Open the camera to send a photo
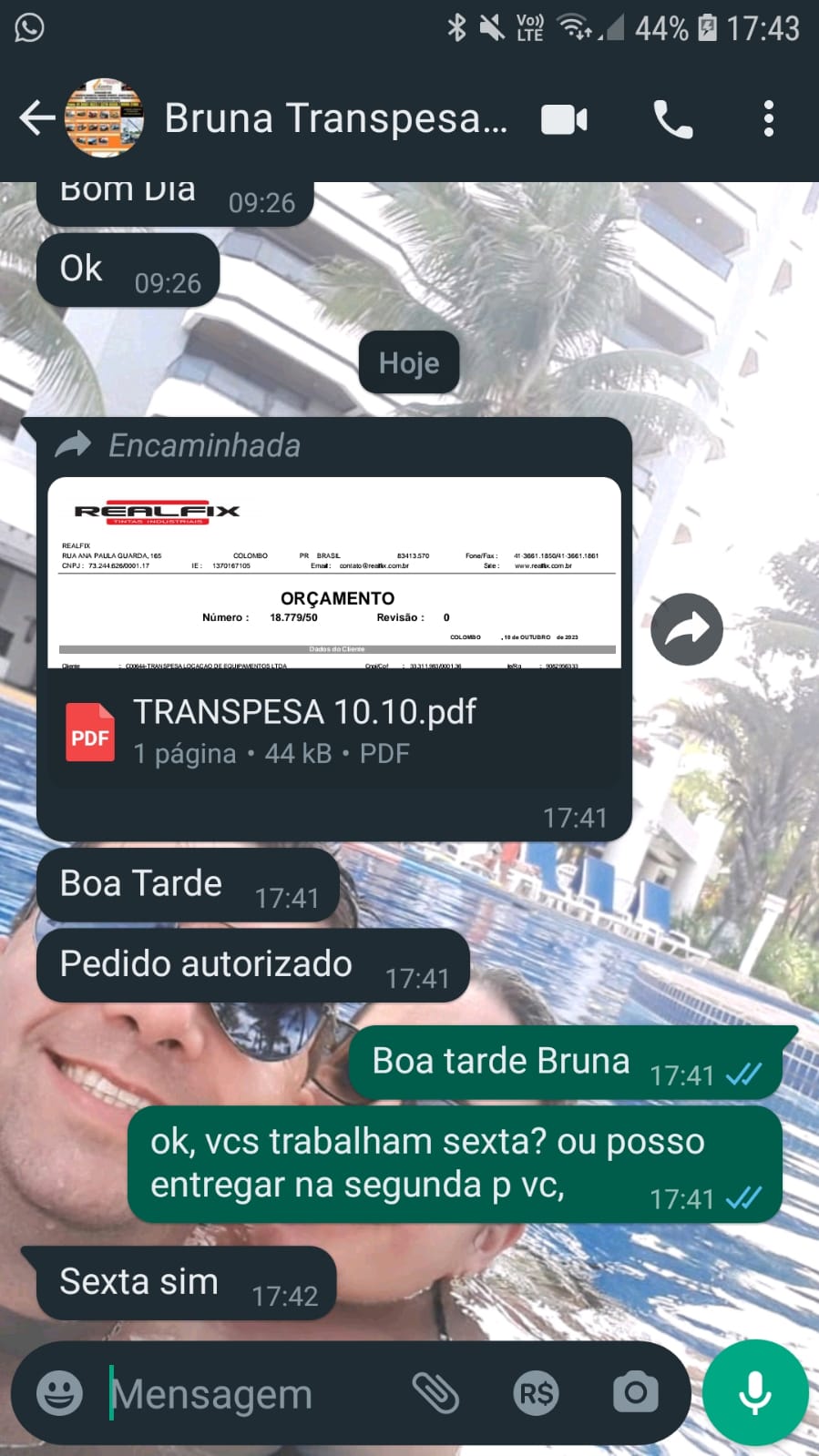Viewport: 819px width, 1456px height. (x=635, y=1393)
